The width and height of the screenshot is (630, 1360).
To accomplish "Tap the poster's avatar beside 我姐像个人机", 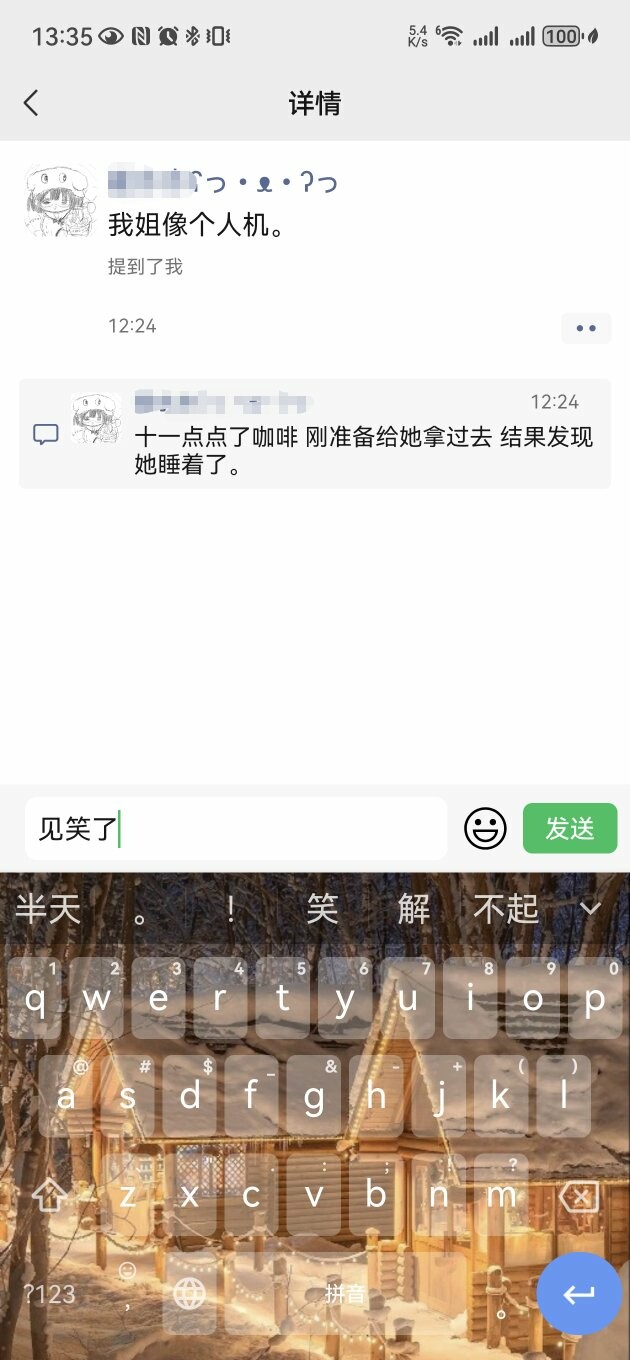I will 60,201.
